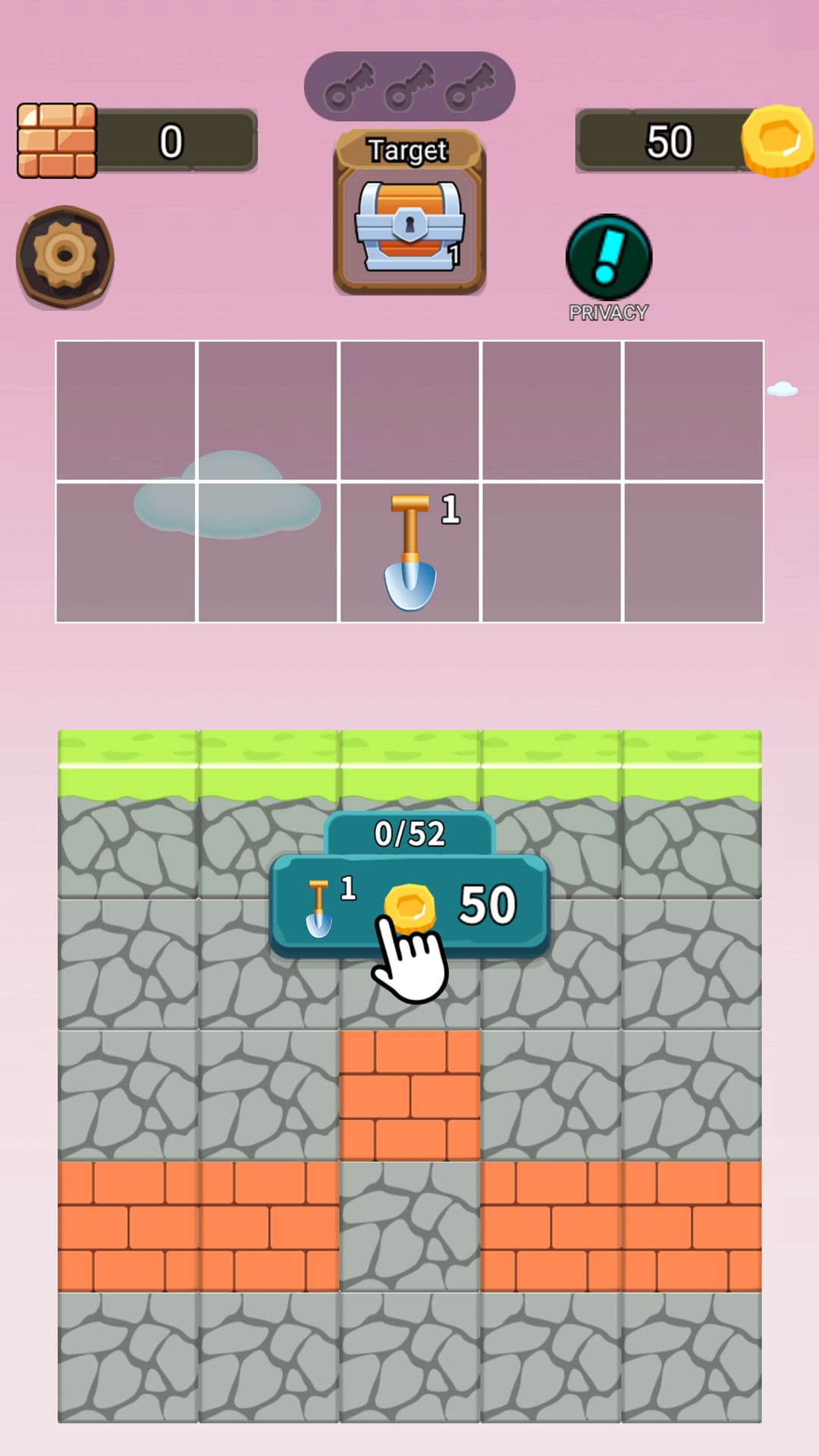Open the Privacy info button
This screenshot has width=819, height=1456.
tap(608, 258)
